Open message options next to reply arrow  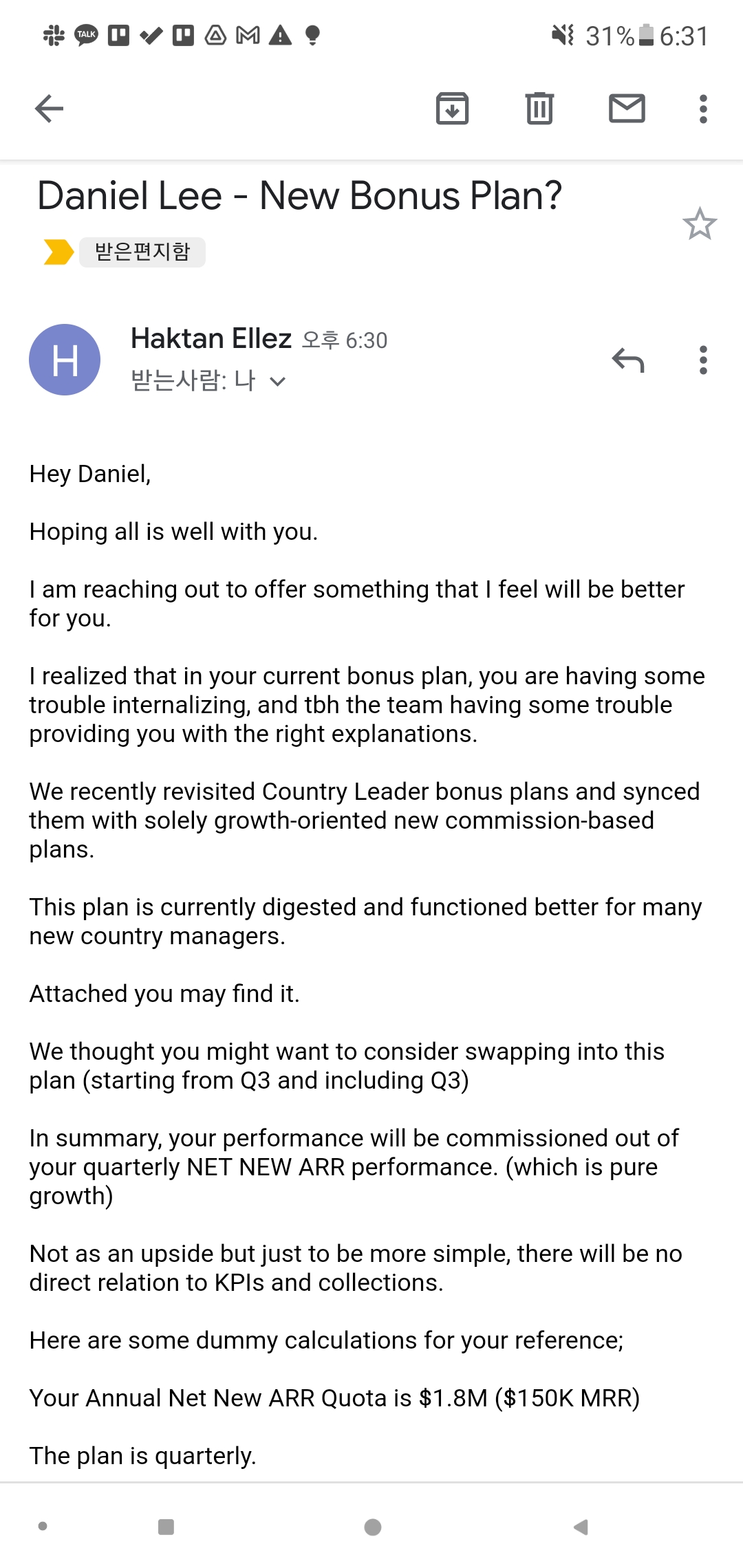pyautogui.click(x=702, y=360)
